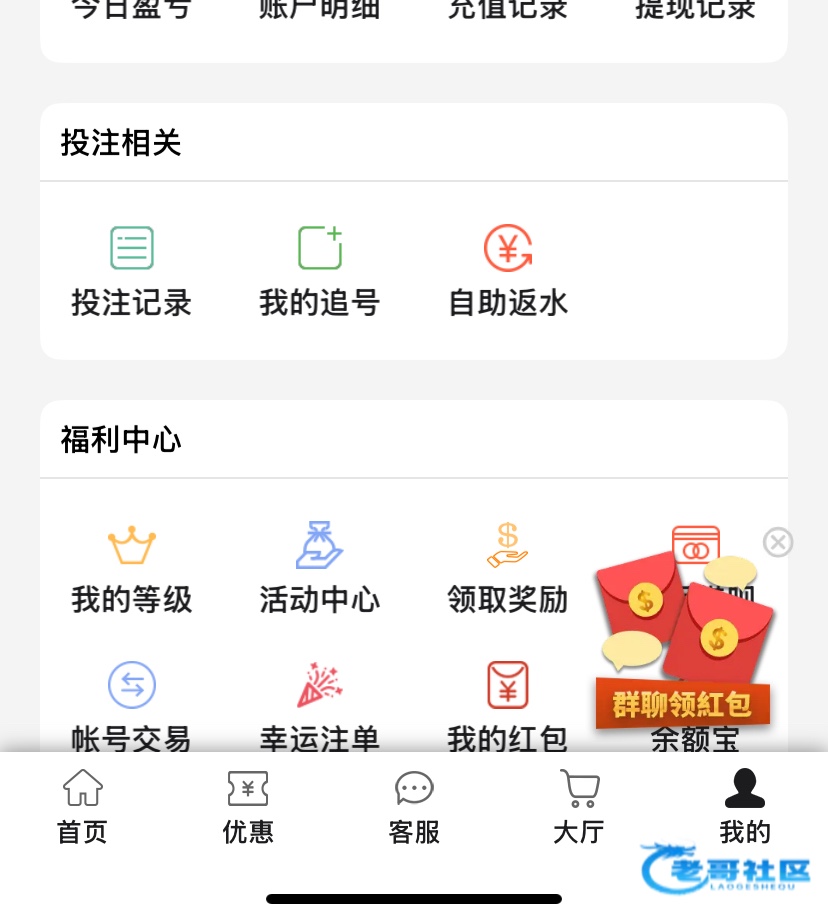
Task: Open 活动中心
Action: [320, 569]
